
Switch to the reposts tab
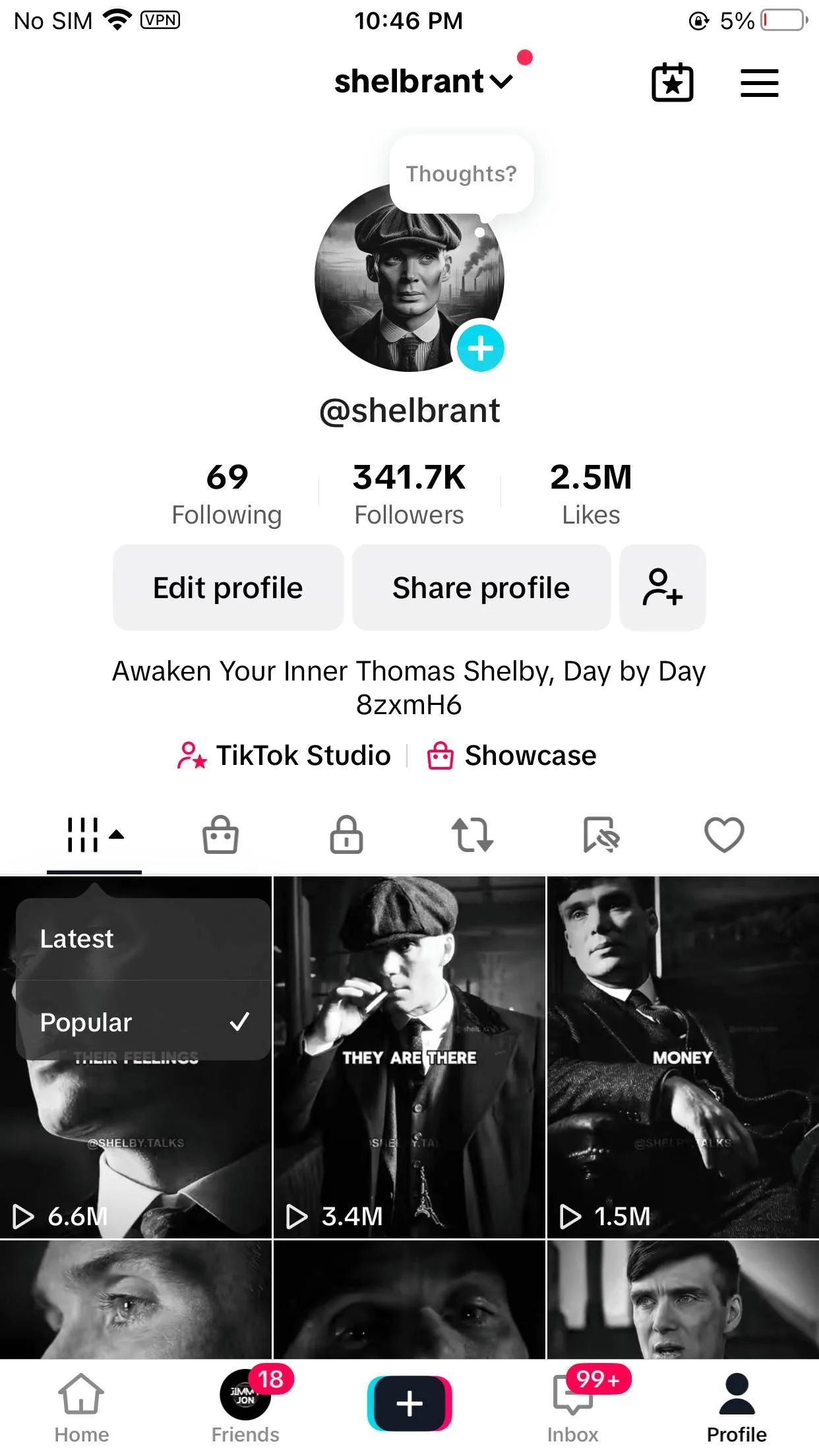[x=472, y=835]
